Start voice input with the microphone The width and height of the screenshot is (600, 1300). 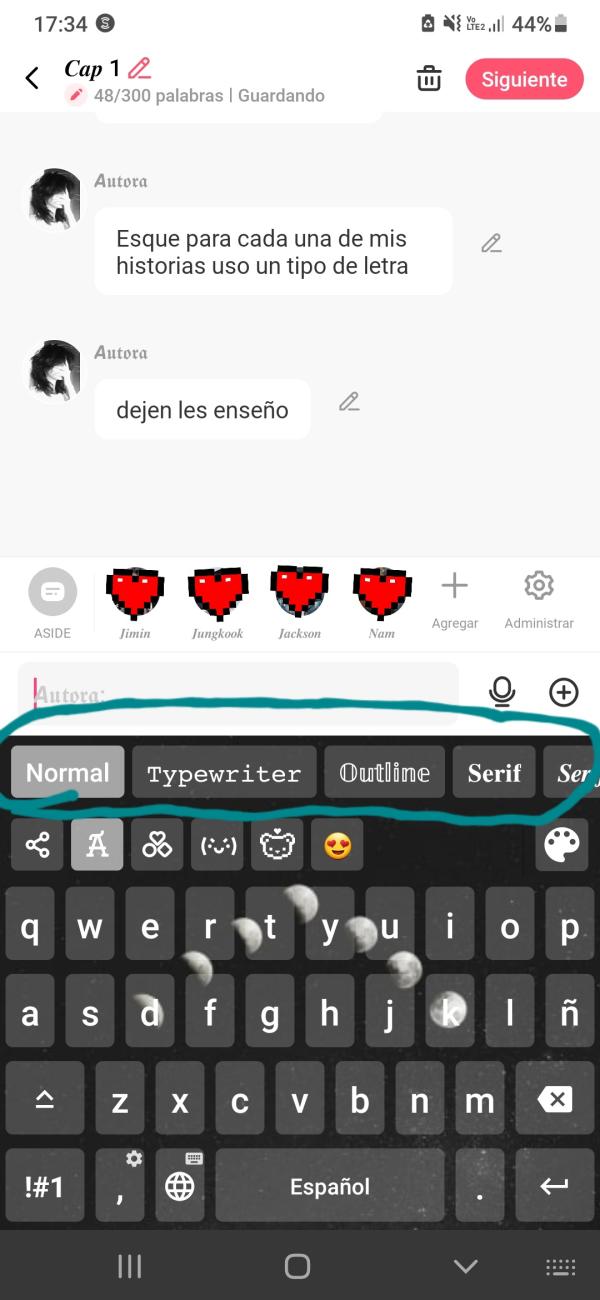pos(502,691)
